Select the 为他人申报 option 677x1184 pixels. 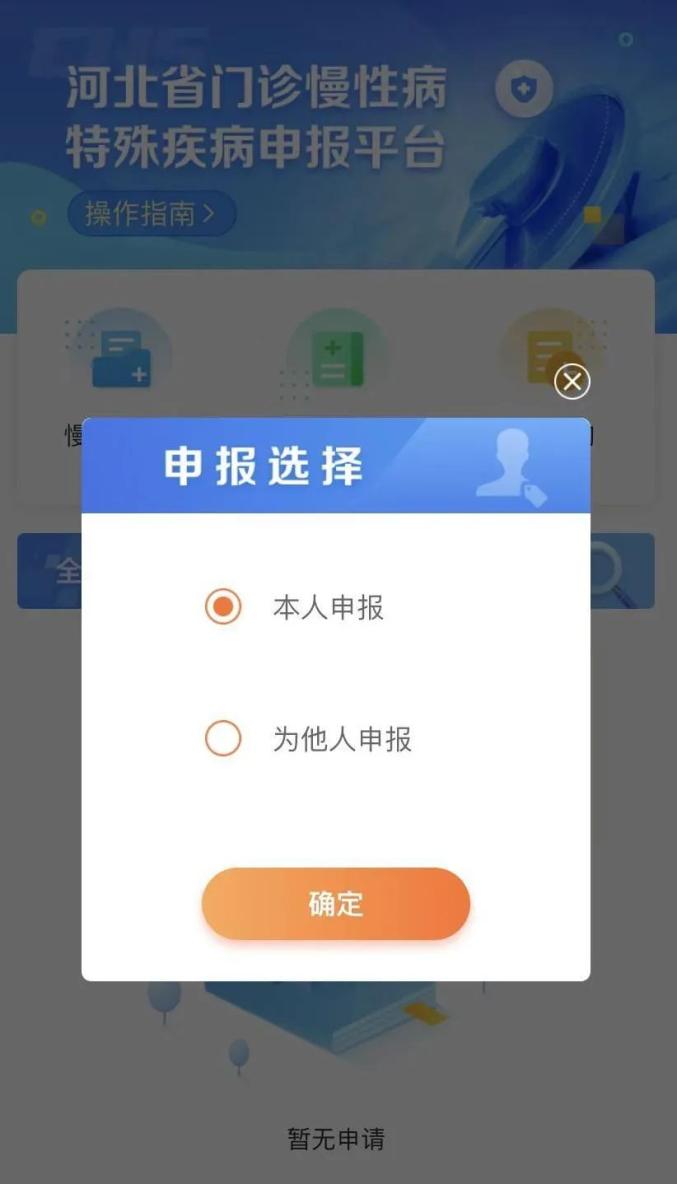coord(223,739)
